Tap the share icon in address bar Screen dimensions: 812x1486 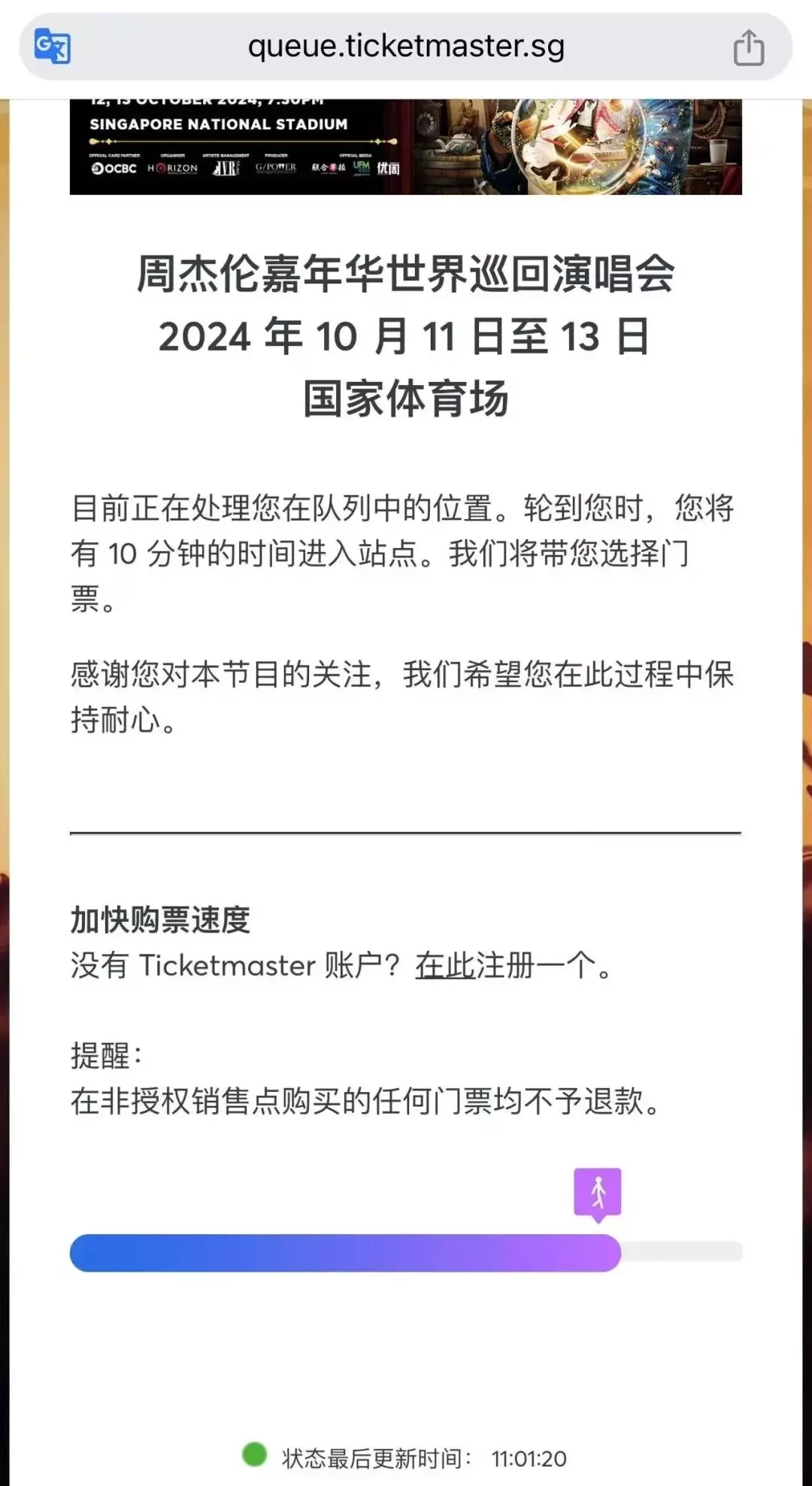point(748,48)
